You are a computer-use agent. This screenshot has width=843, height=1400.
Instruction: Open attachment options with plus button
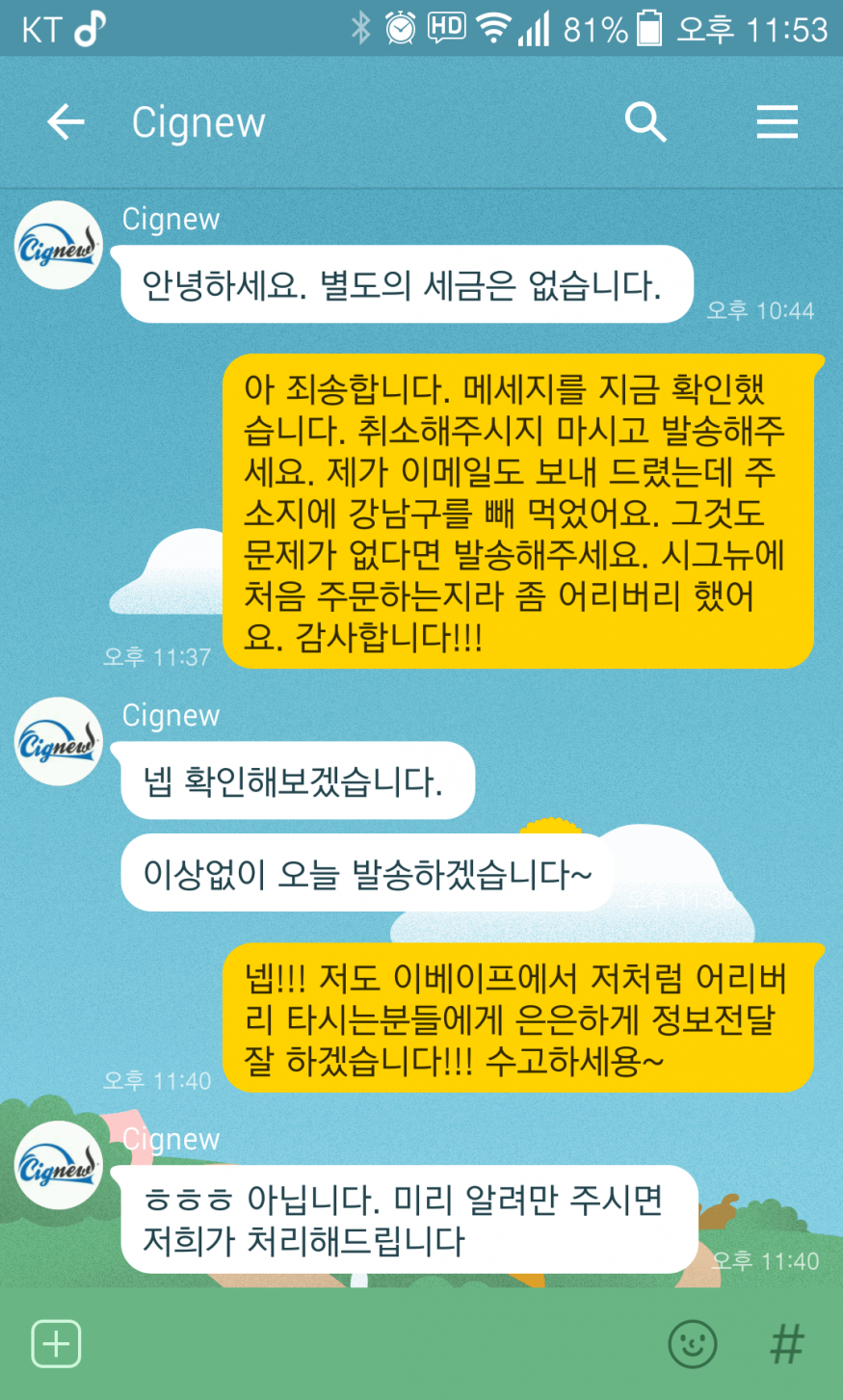point(56,1343)
